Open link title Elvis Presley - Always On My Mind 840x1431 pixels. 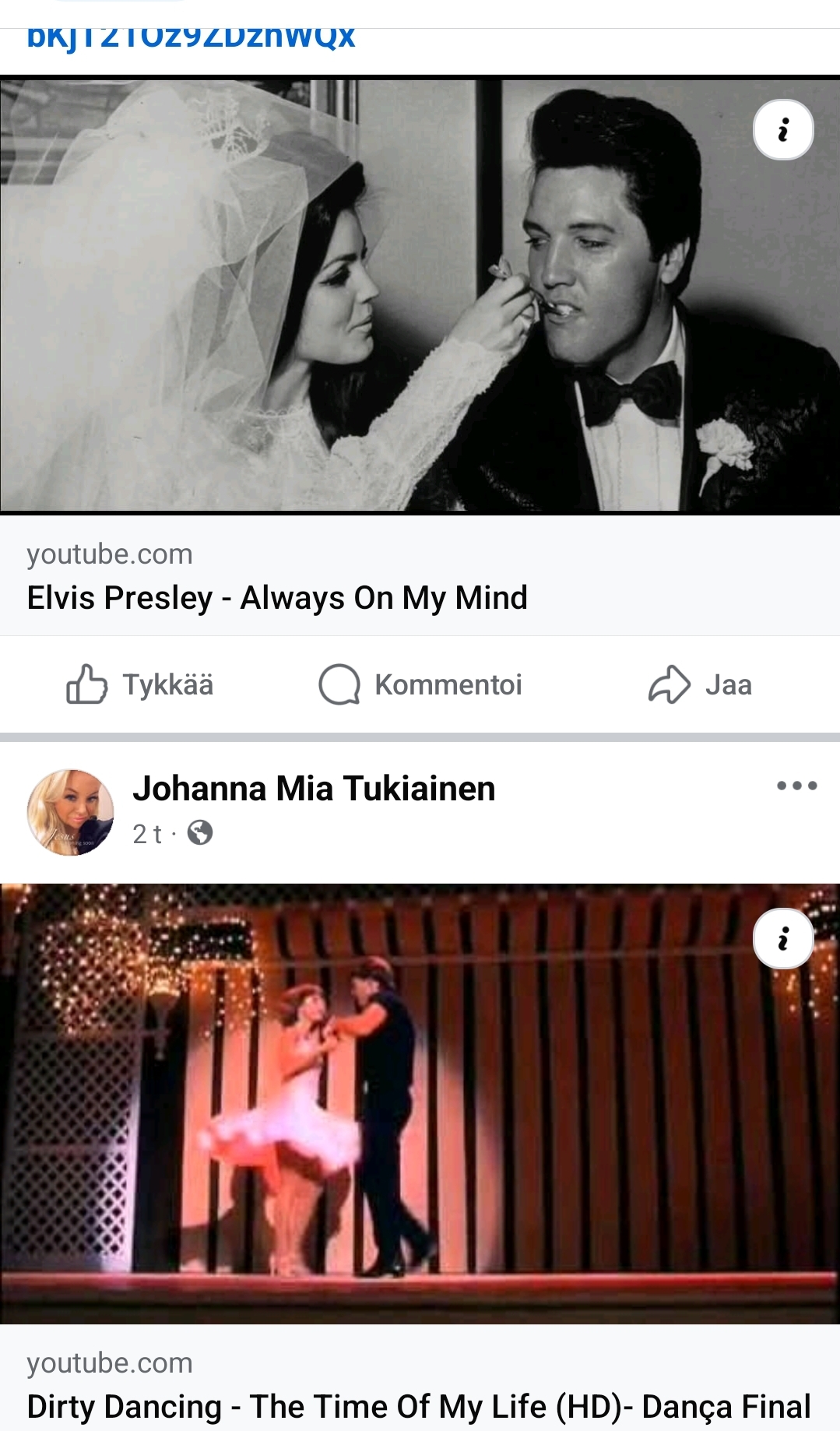[x=277, y=598]
